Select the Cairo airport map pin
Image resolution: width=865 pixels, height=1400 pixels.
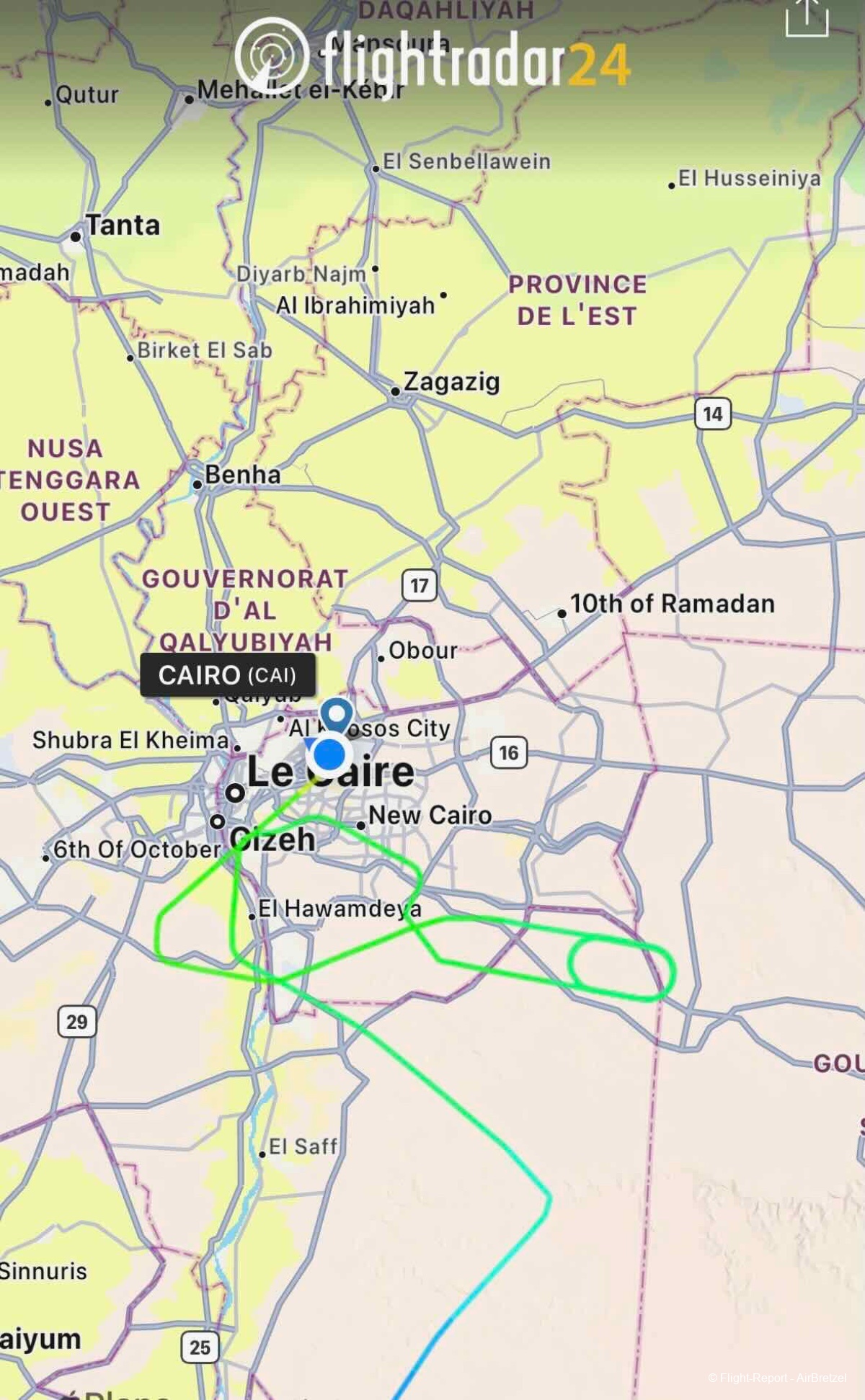click(336, 715)
